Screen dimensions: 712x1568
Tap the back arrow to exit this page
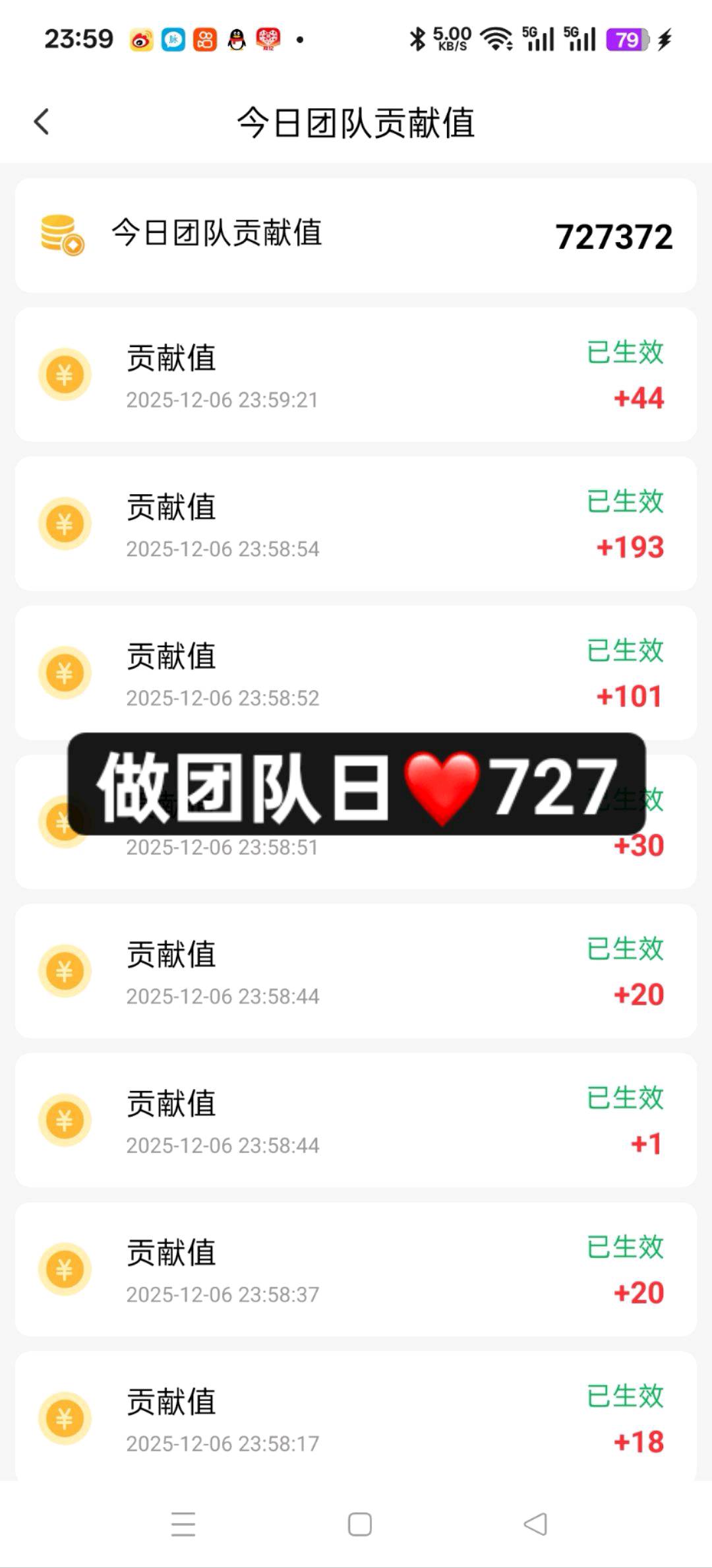tap(42, 121)
